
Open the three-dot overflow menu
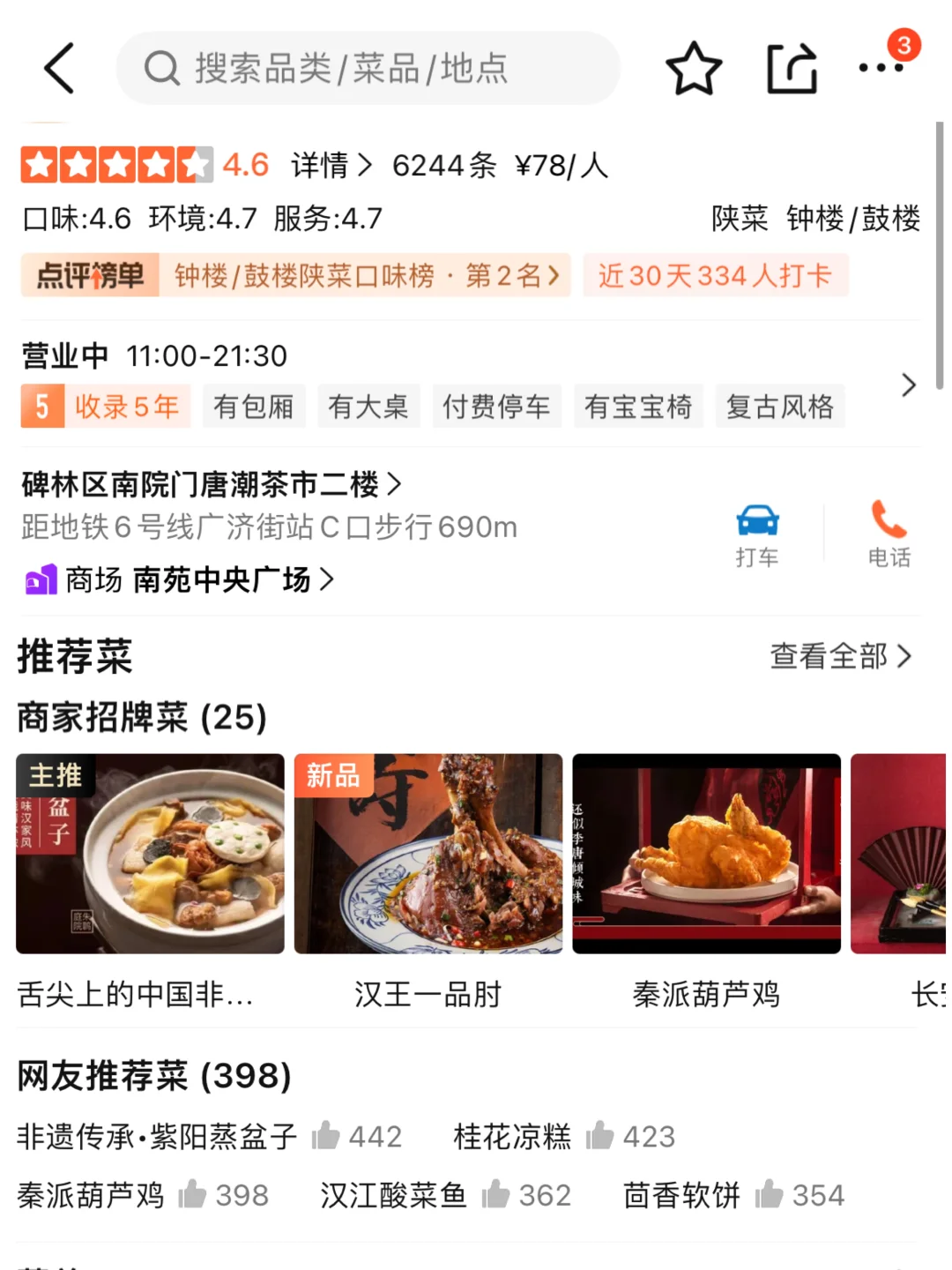coord(881,68)
